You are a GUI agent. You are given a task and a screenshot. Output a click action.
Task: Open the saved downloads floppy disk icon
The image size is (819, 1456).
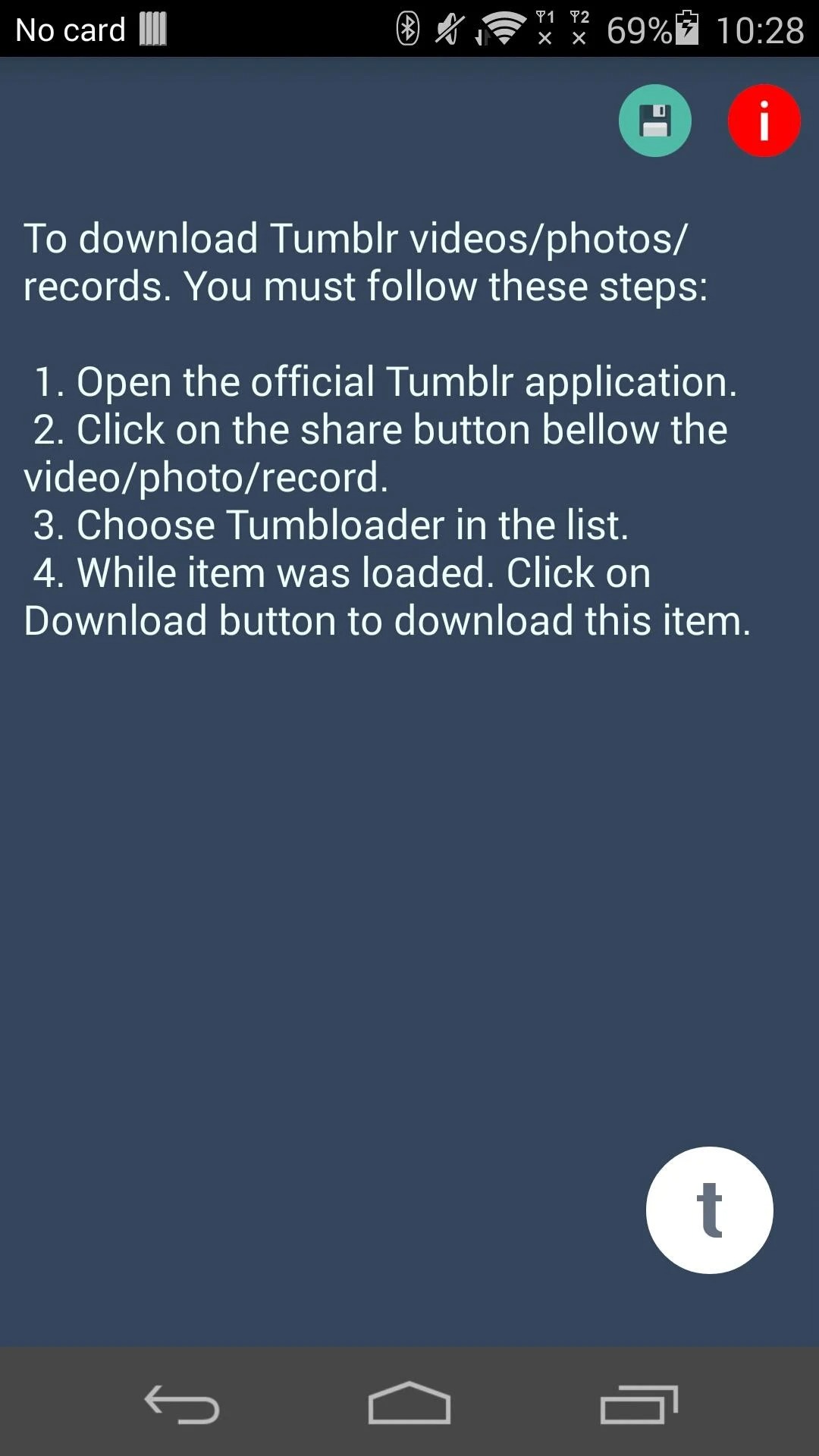pyautogui.click(x=654, y=121)
